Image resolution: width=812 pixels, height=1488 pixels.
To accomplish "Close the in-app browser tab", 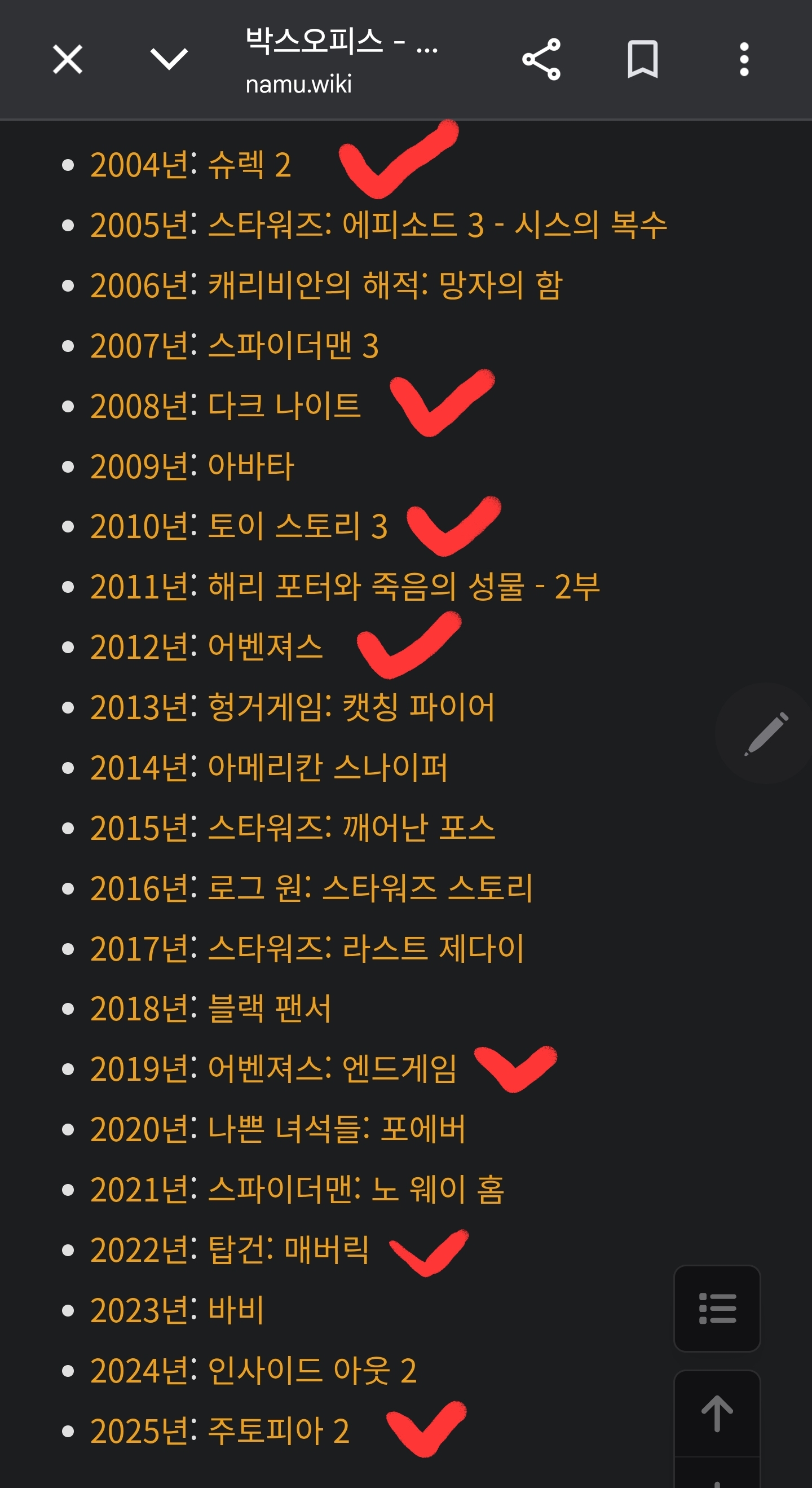I will pos(68,59).
